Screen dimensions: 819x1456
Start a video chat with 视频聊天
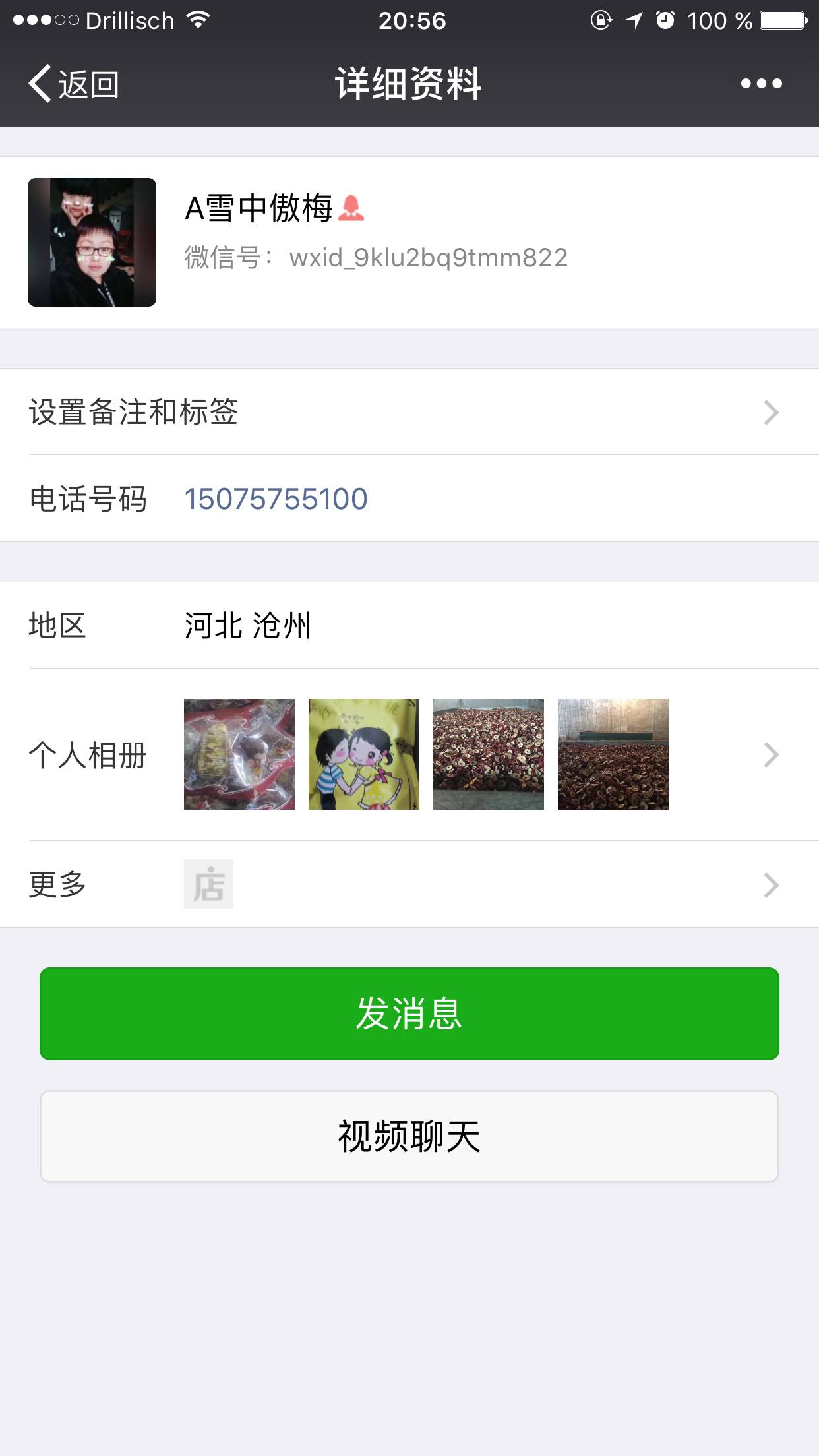(x=409, y=1136)
